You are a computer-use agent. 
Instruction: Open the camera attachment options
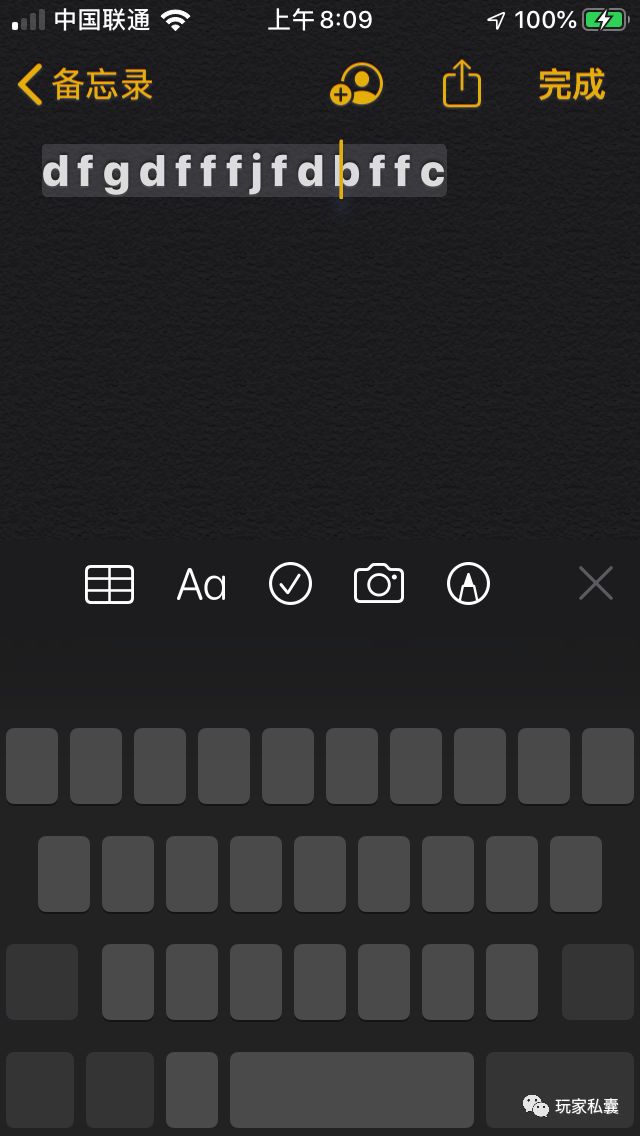point(379,584)
